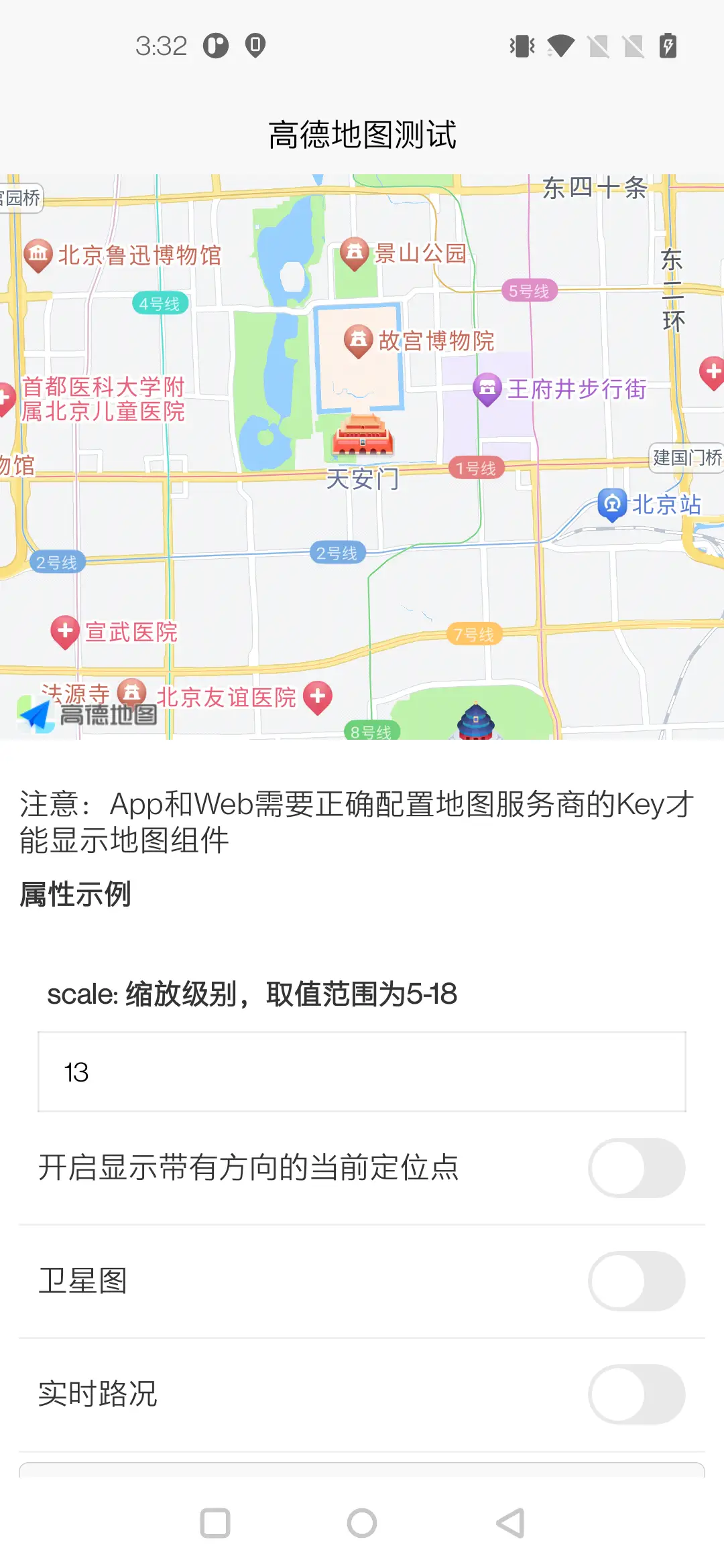Select the 北京站 station marker

(x=612, y=505)
